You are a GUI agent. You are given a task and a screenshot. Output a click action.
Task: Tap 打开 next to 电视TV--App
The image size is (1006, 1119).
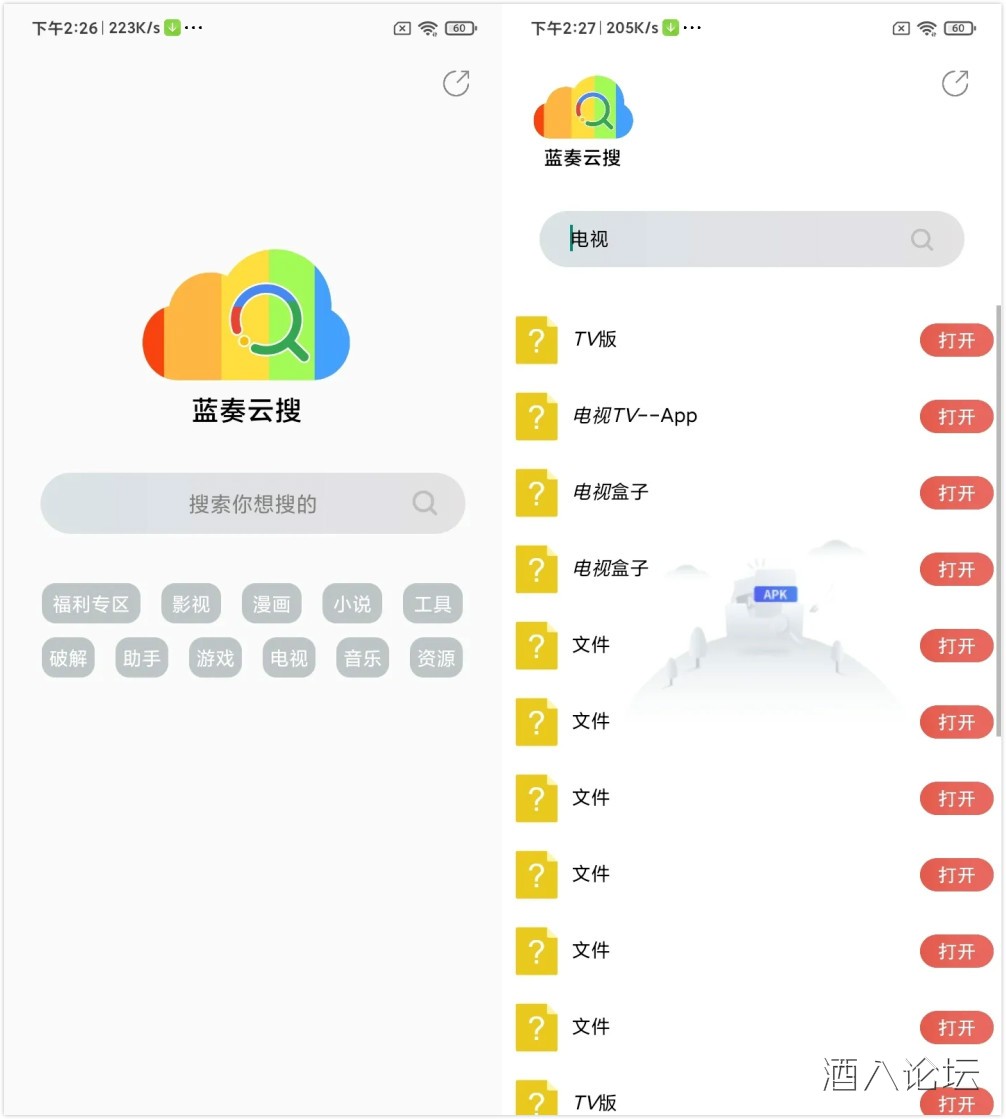click(x=956, y=417)
